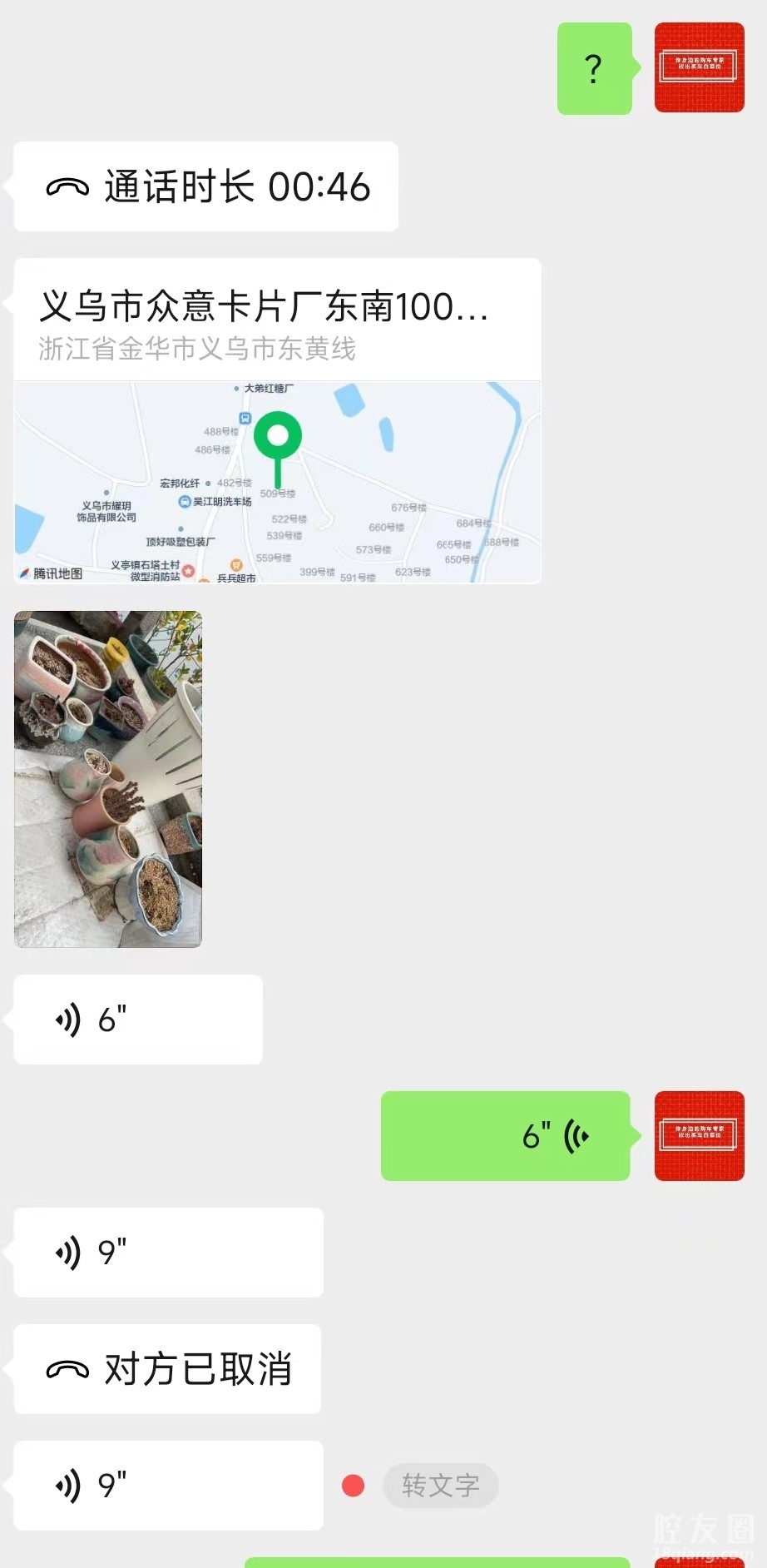Viewport: 767px width, 1568px height.
Task: View the flower pots photo message
Action: [x=108, y=779]
